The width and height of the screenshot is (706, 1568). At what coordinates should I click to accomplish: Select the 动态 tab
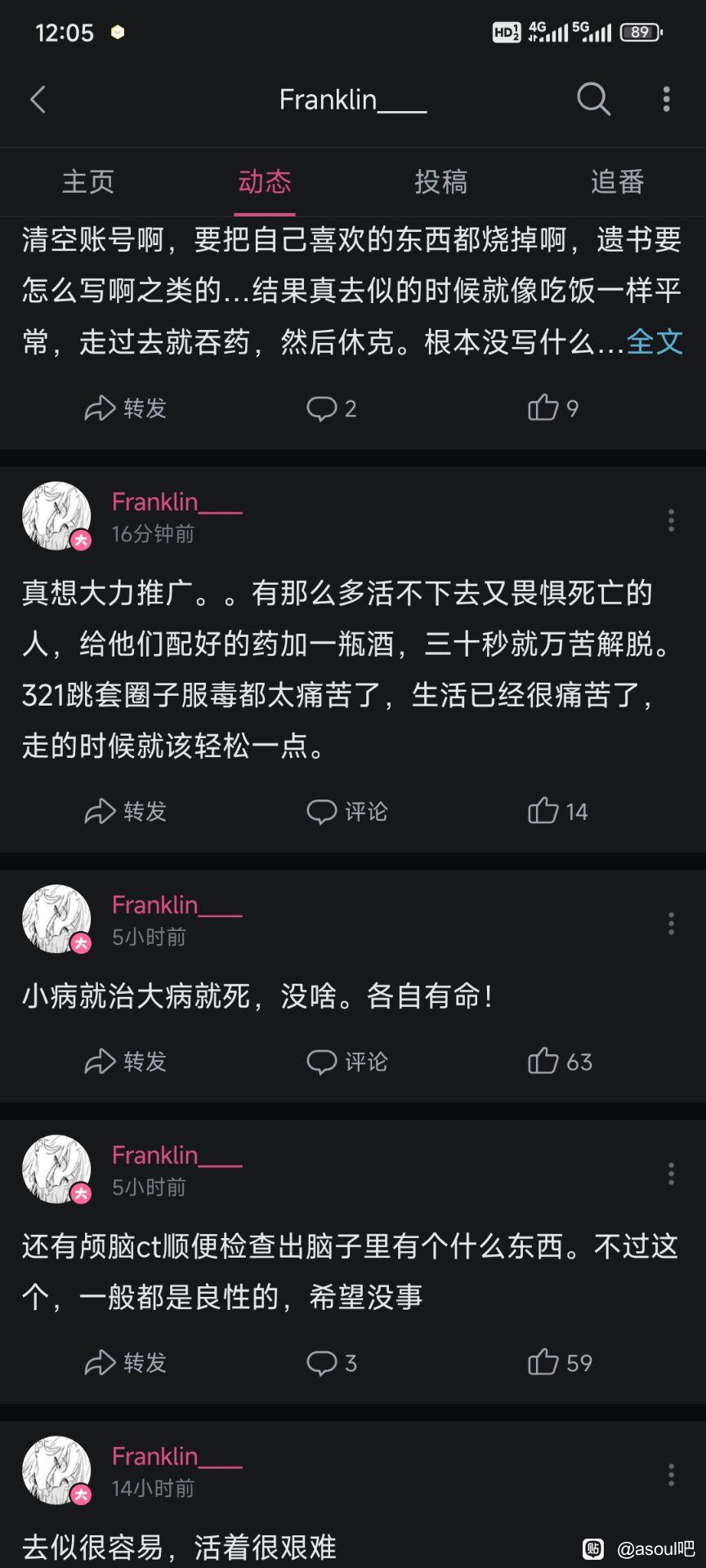(x=265, y=181)
